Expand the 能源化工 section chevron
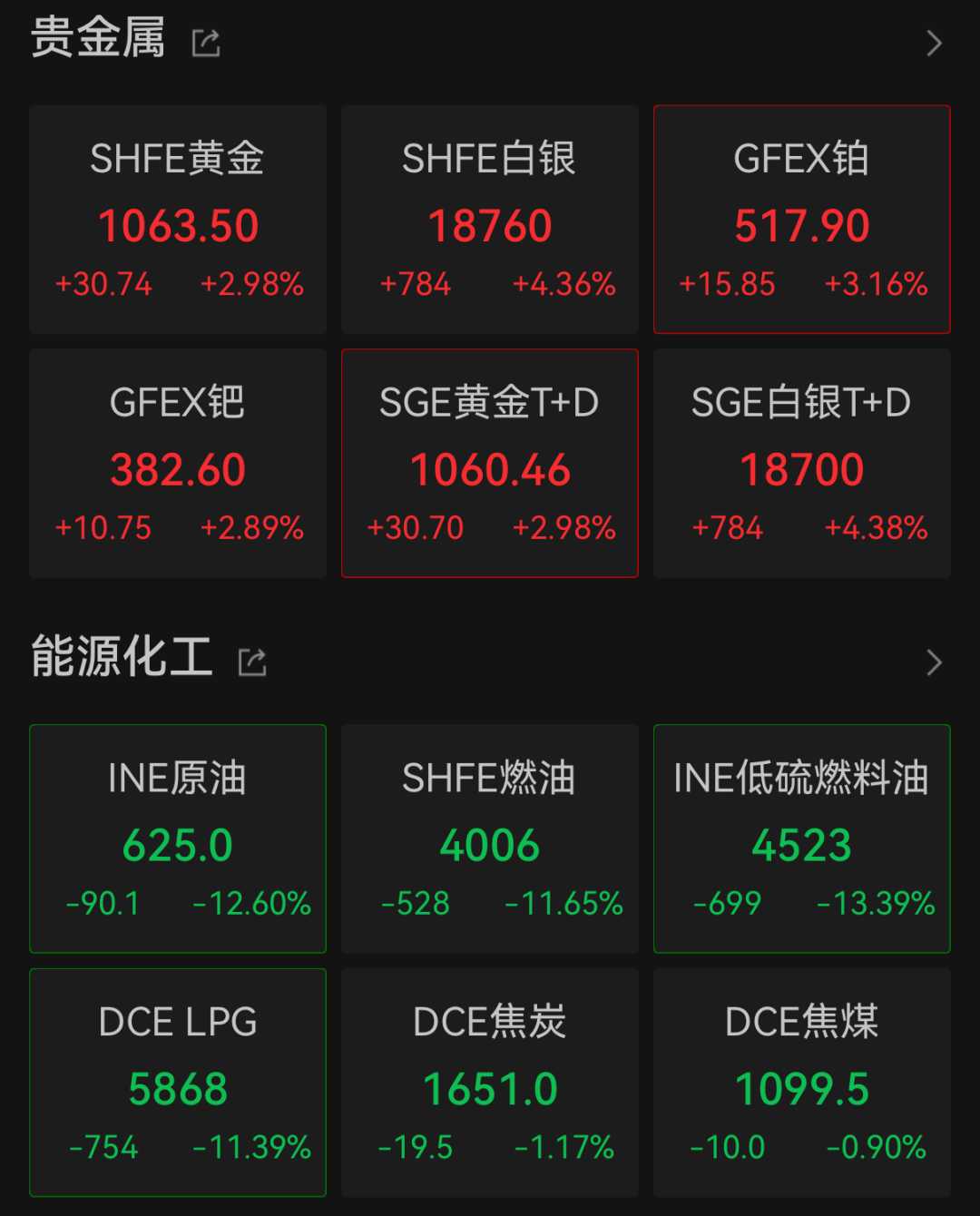 [x=934, y=662]
